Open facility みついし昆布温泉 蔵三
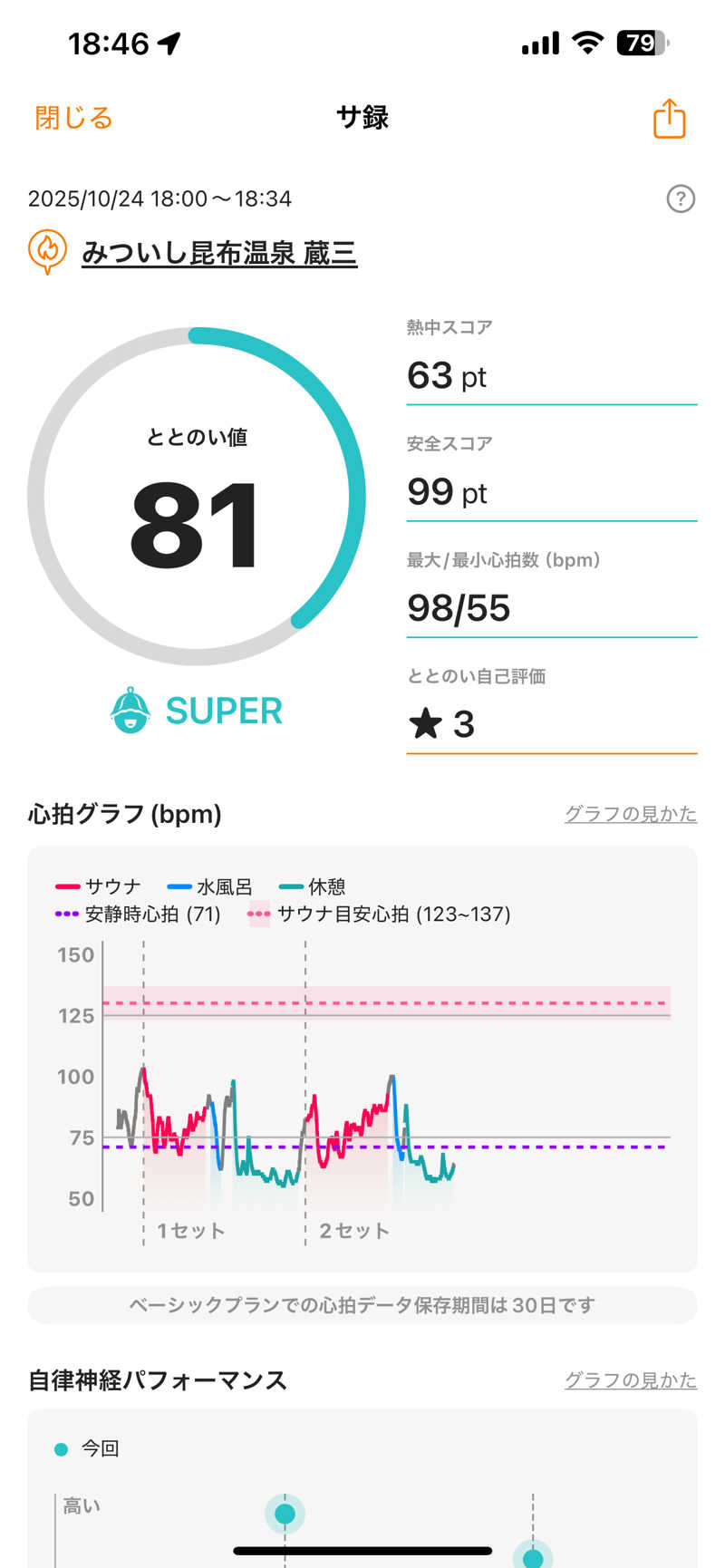 [218, 253]
